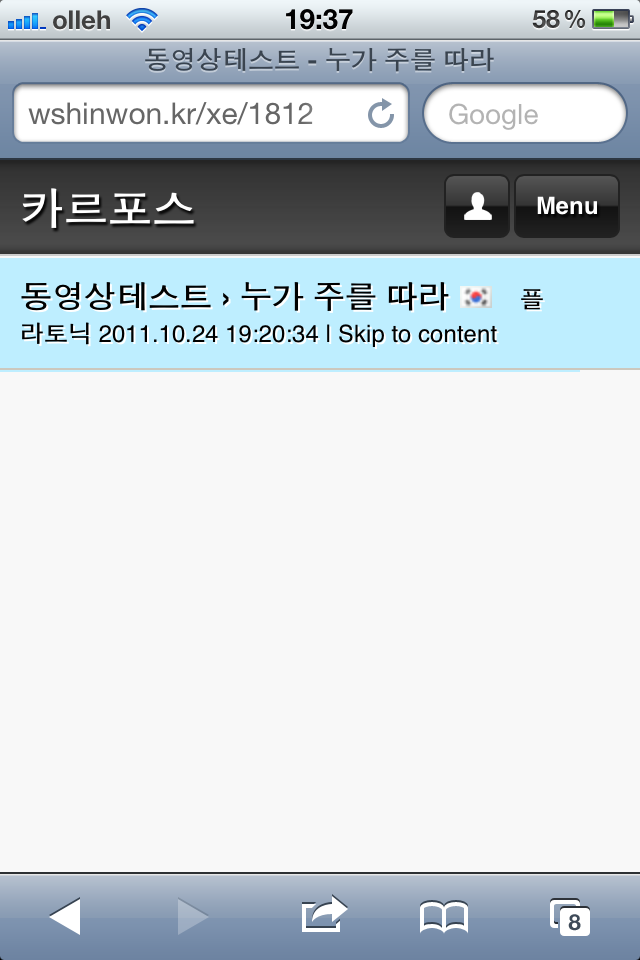
Task: View the 8 open tabs
Action: click(x=570, y=916)
